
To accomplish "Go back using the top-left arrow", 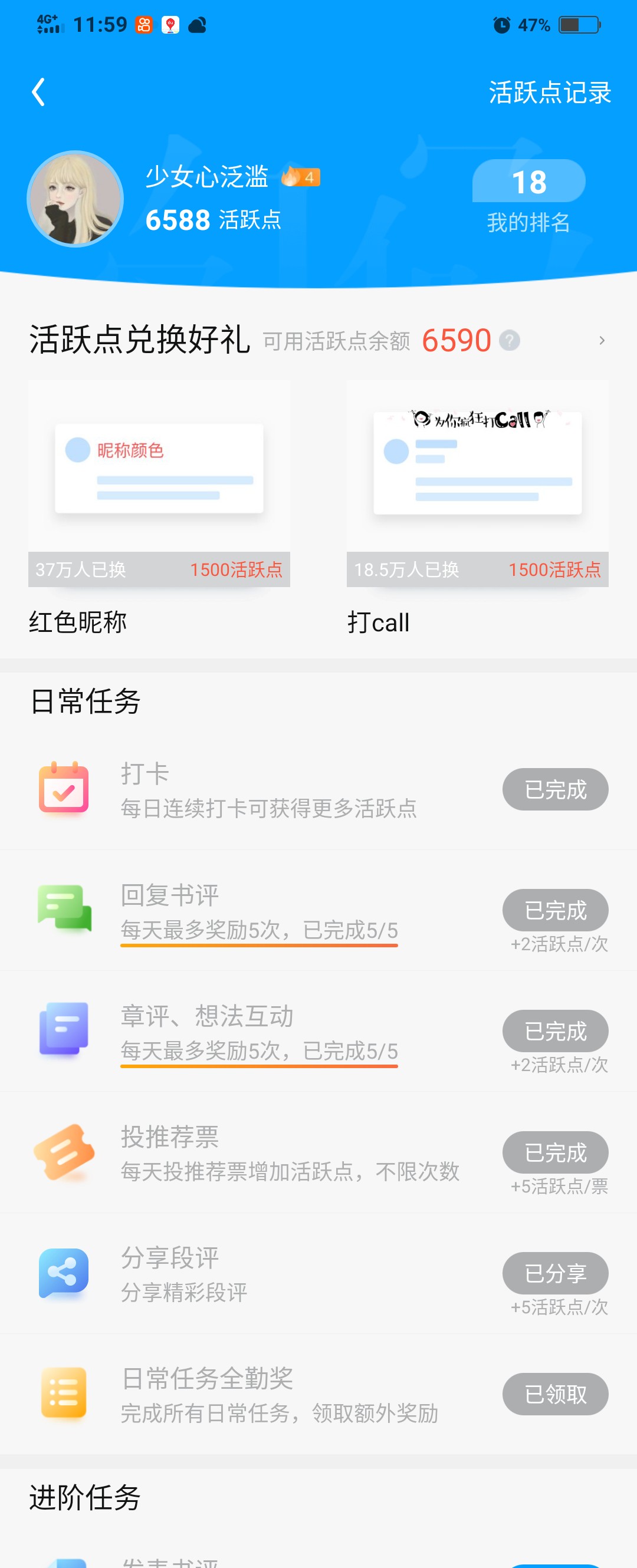I will coord(38,93).
